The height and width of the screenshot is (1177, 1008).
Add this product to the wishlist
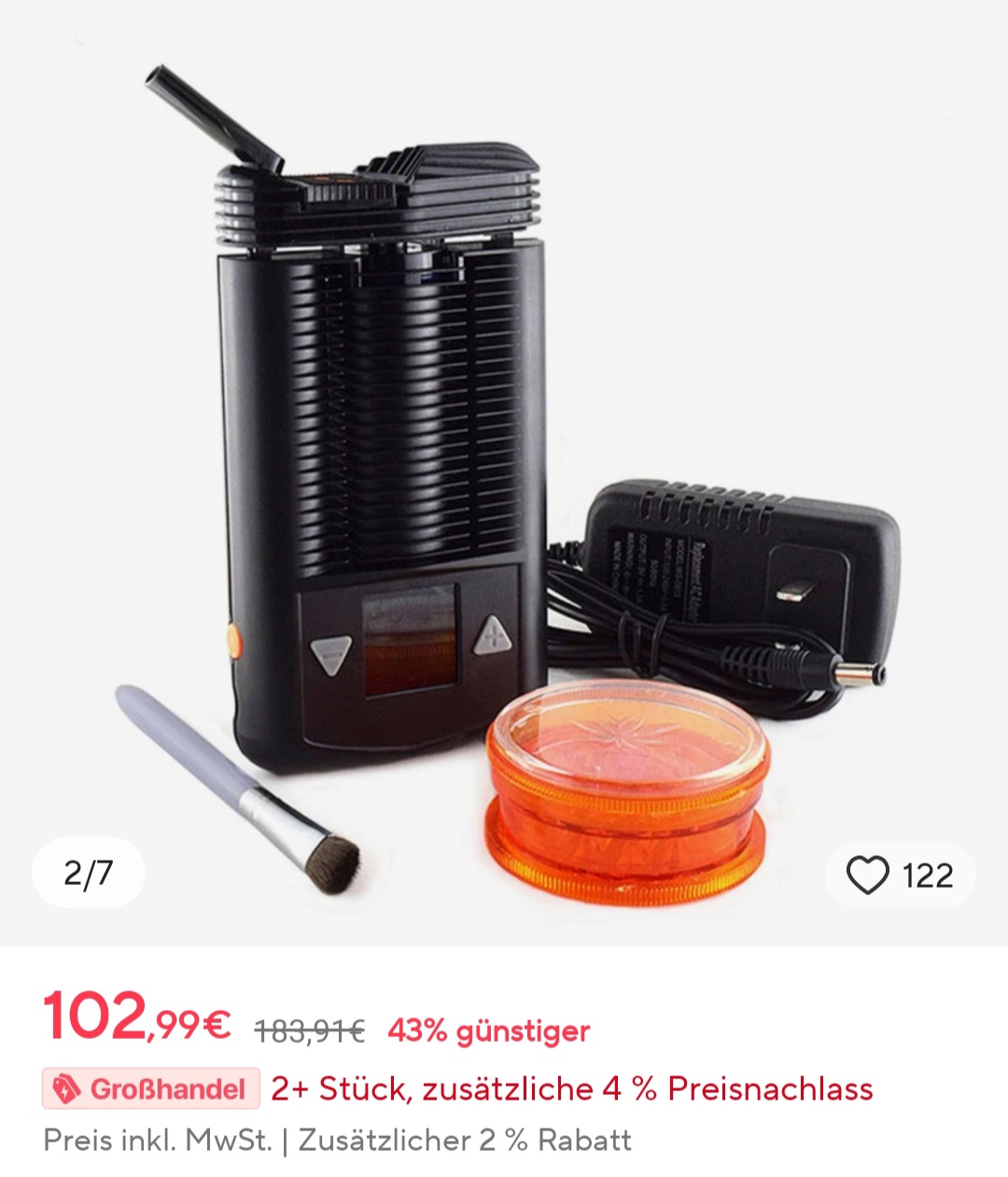(868, 876)
